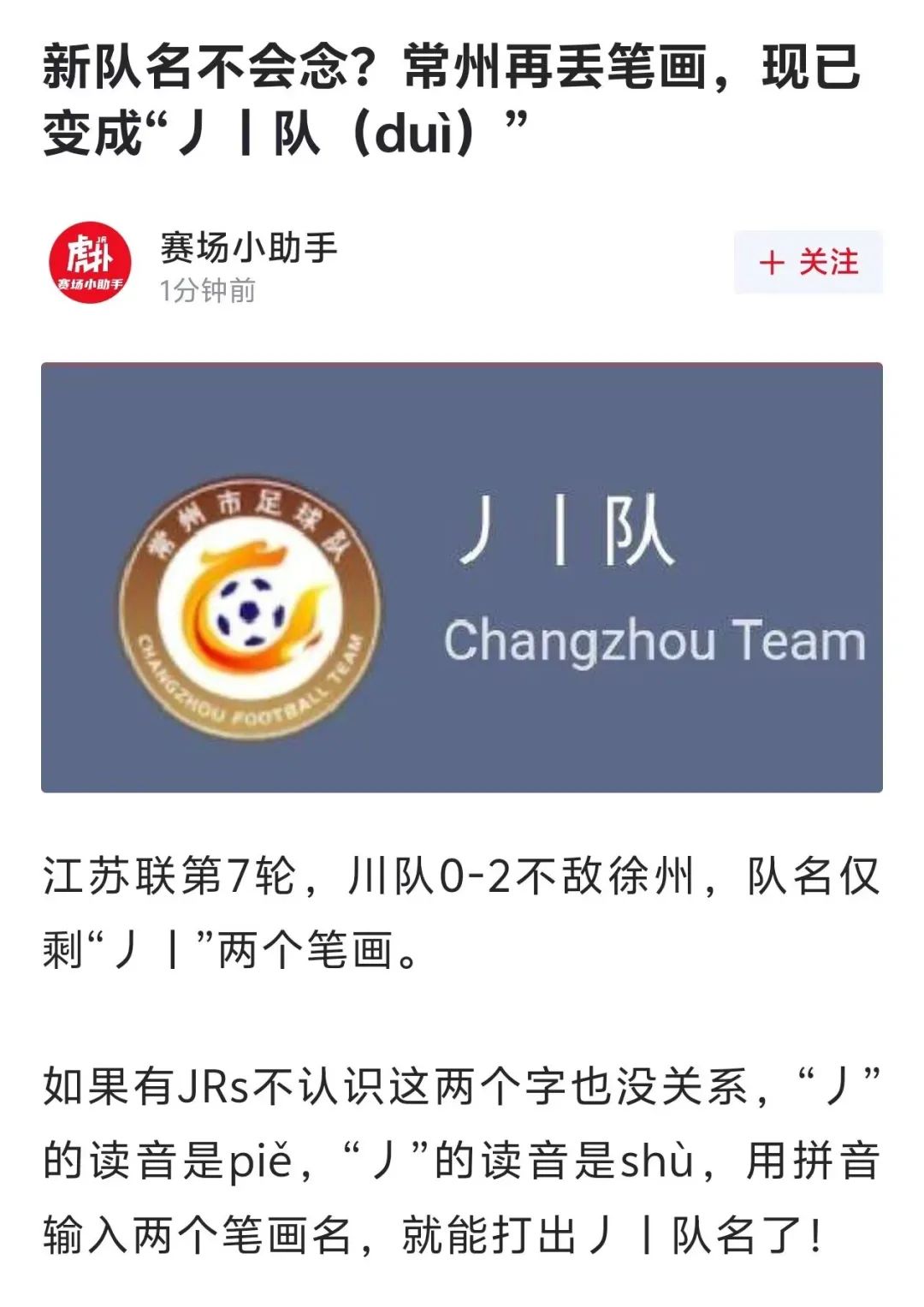Open the 赛场小助手 author name

[248, 248]
